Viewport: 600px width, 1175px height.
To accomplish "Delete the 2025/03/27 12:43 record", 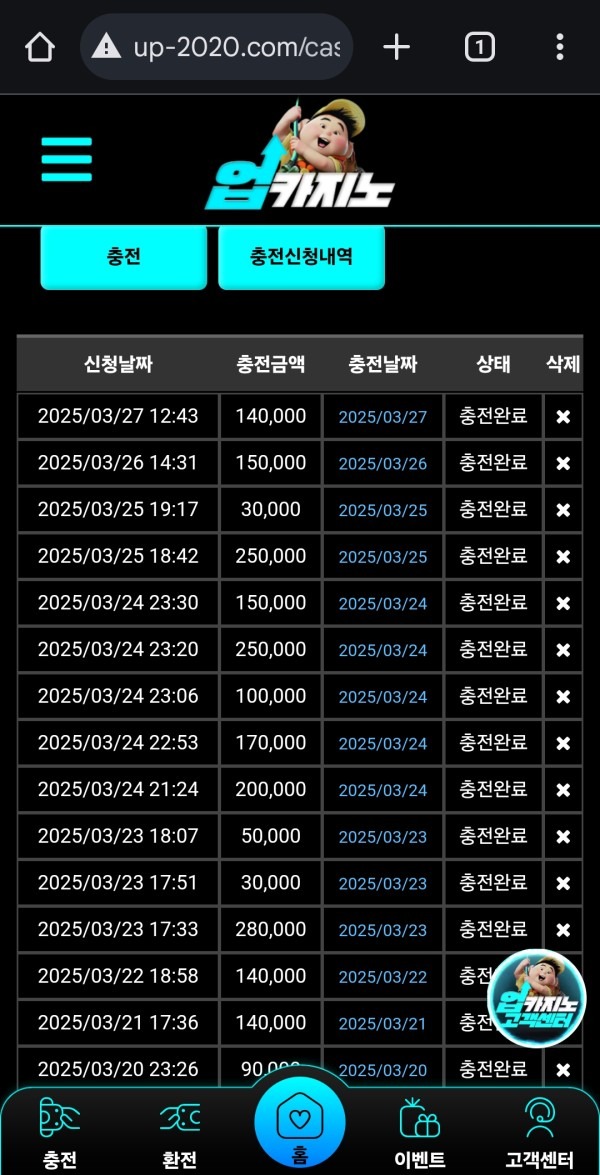I will [x=563, y=416].
